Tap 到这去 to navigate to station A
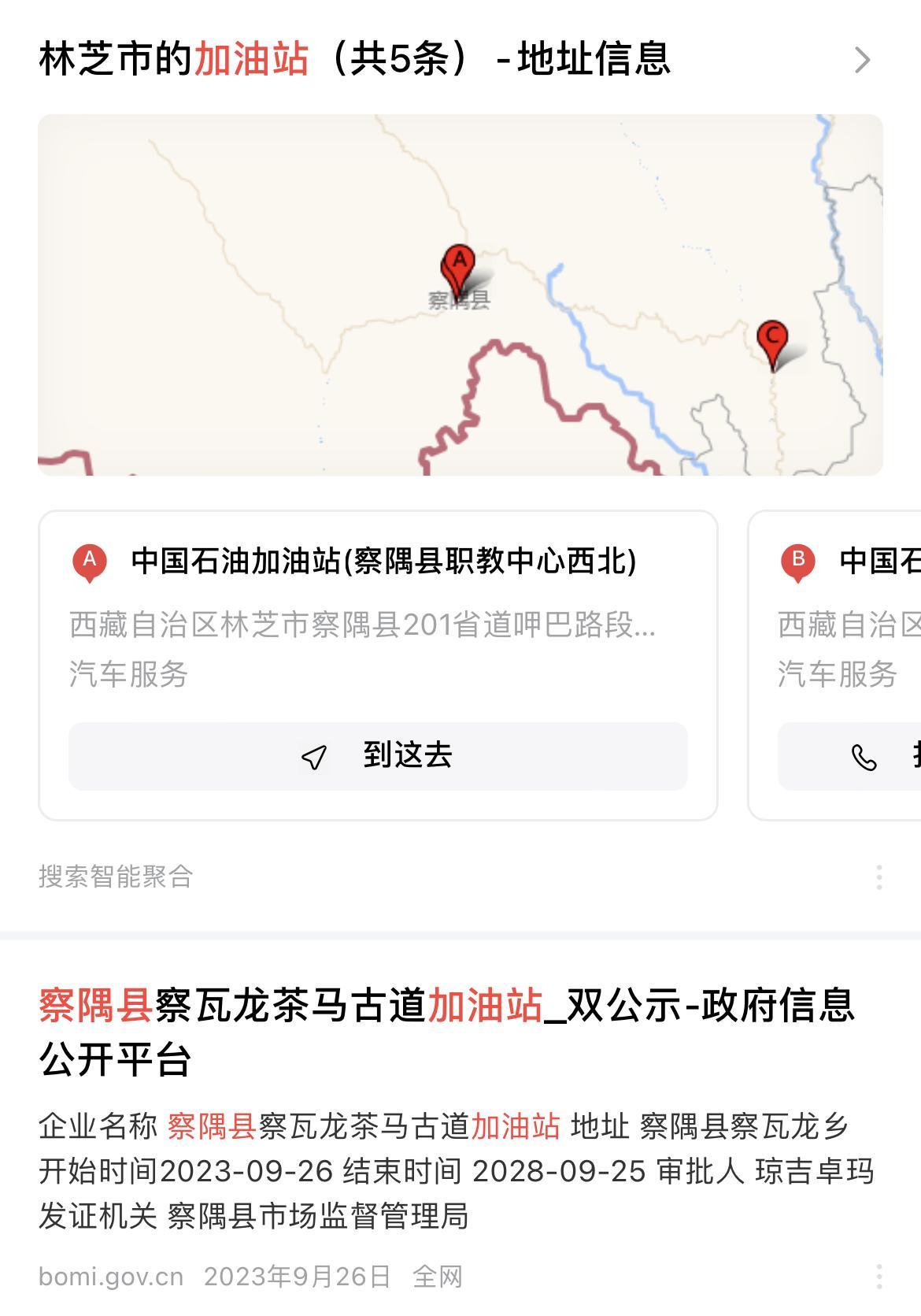This screenshot has height=1316, width=921. [378, 756]
